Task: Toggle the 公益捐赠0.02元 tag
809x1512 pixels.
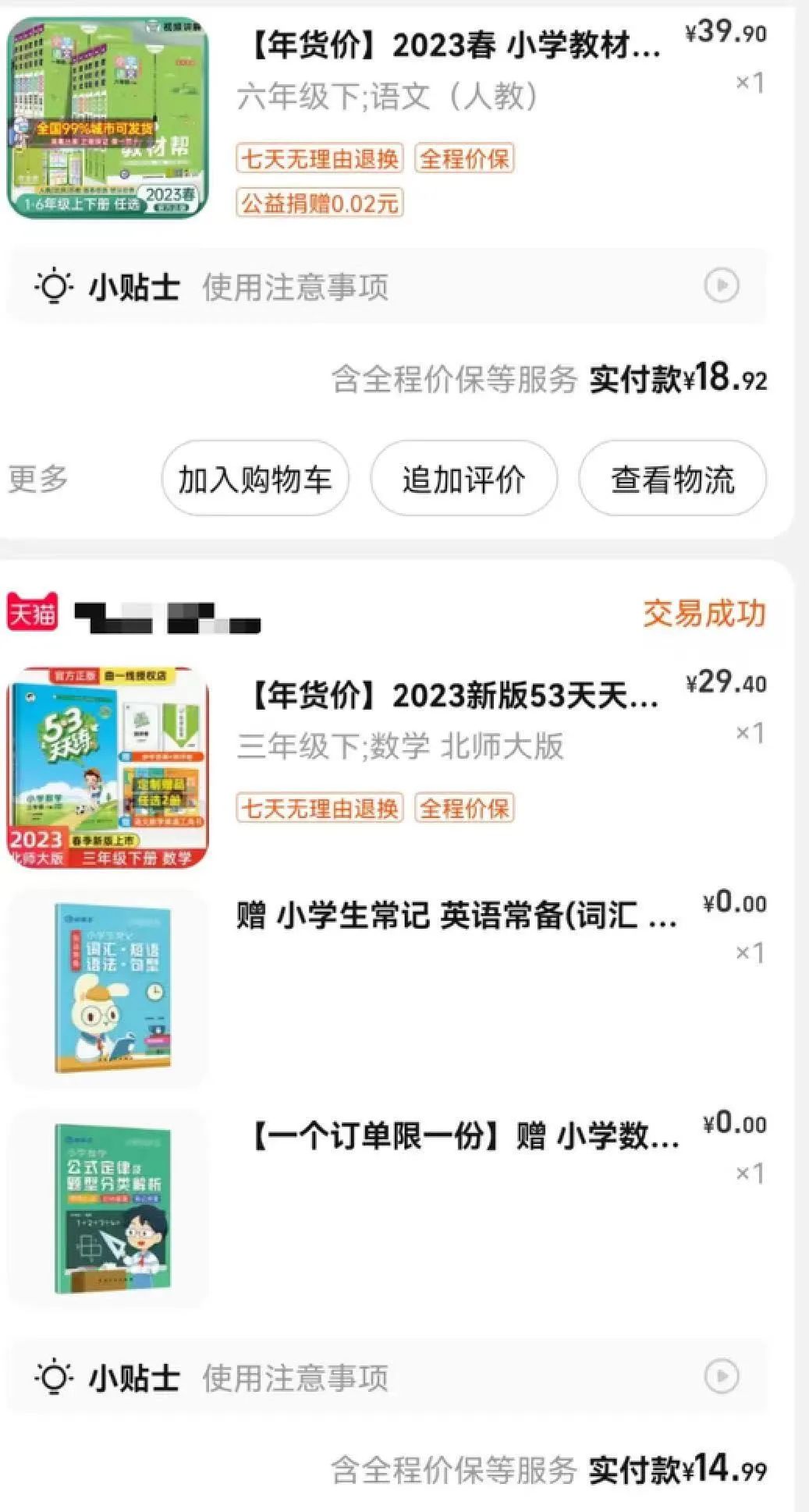Action: click(320, 204)
